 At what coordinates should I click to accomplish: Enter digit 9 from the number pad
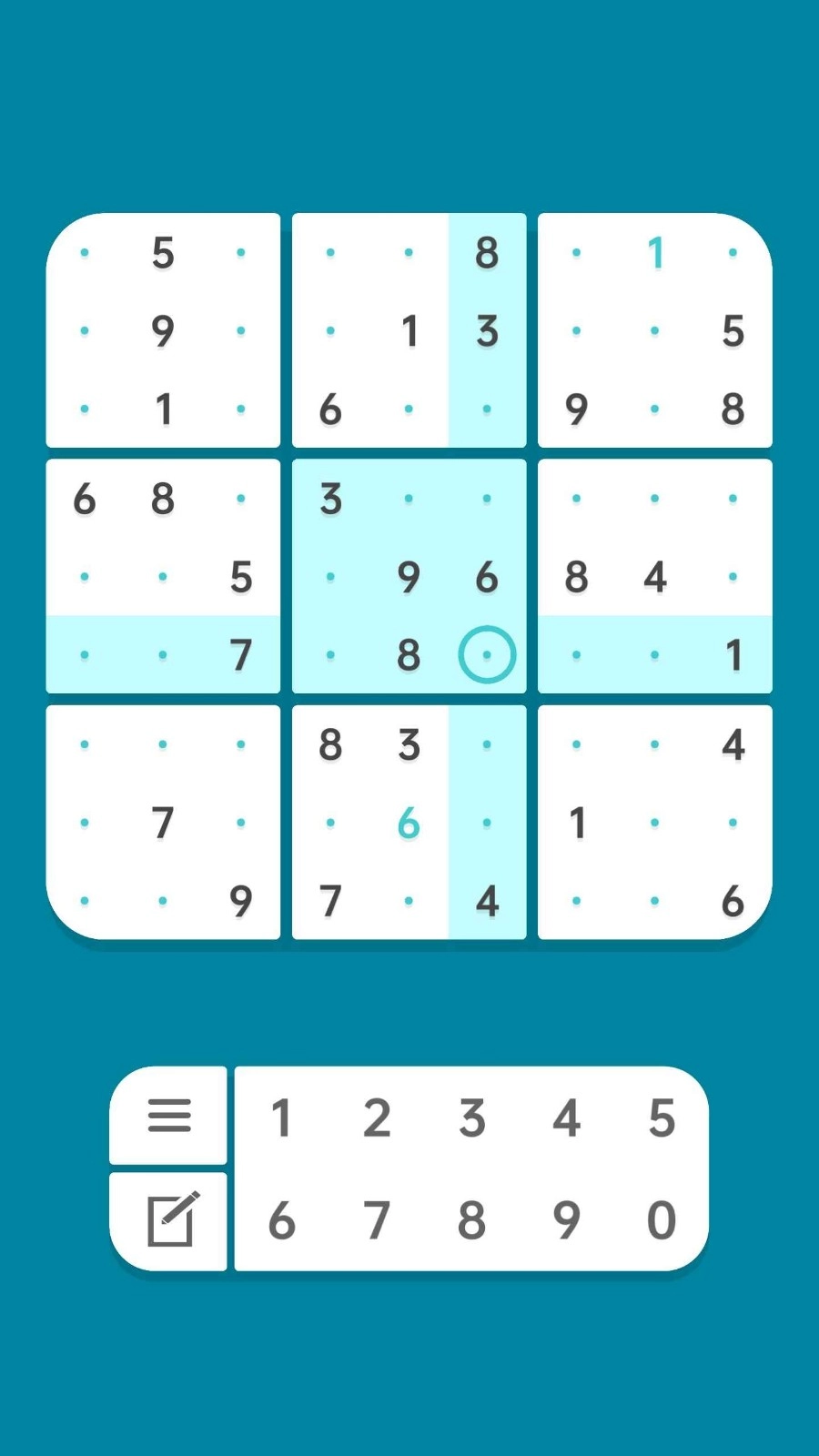click(566, 1220)
